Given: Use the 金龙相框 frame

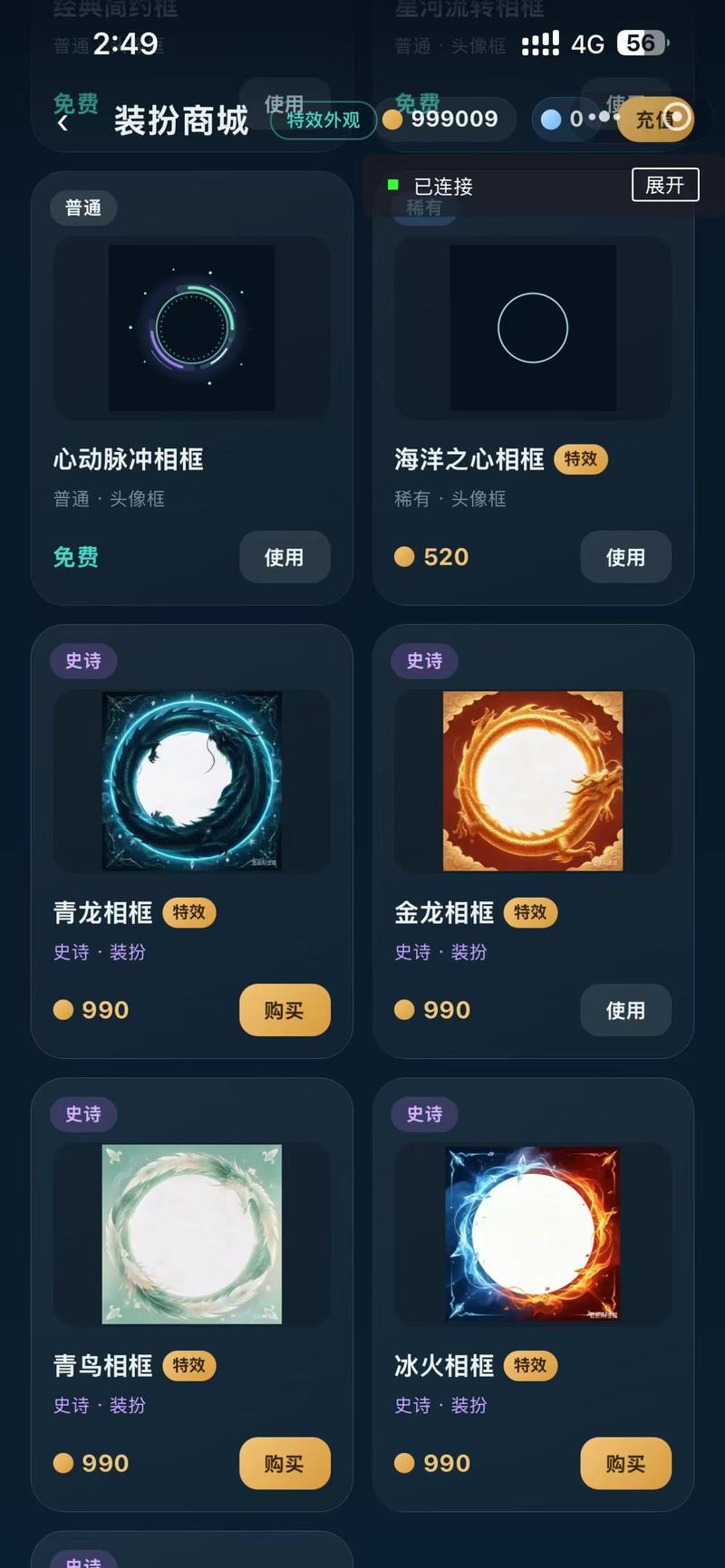Looking at the screenshot, I should point(625,1010).
